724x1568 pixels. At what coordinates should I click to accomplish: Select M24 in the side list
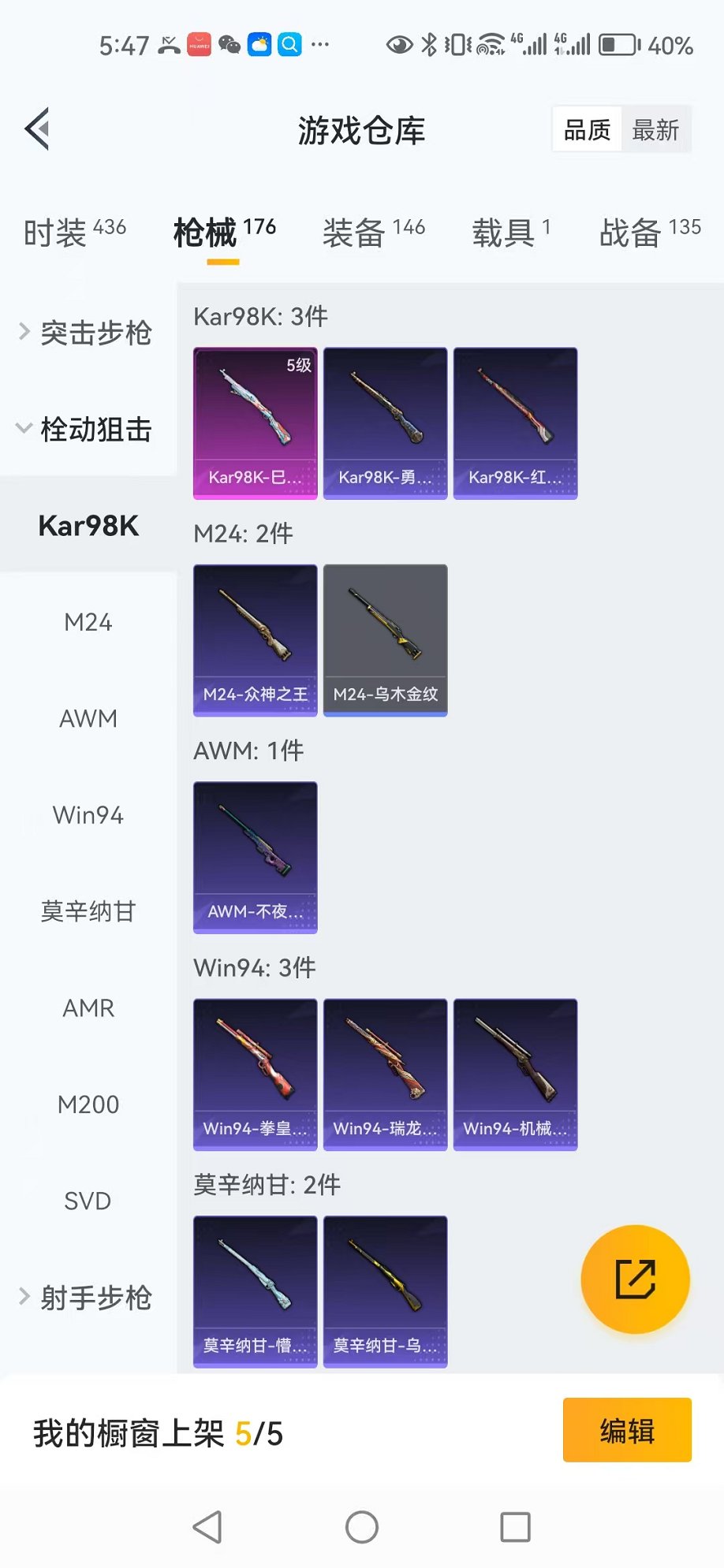coord(88,622)
